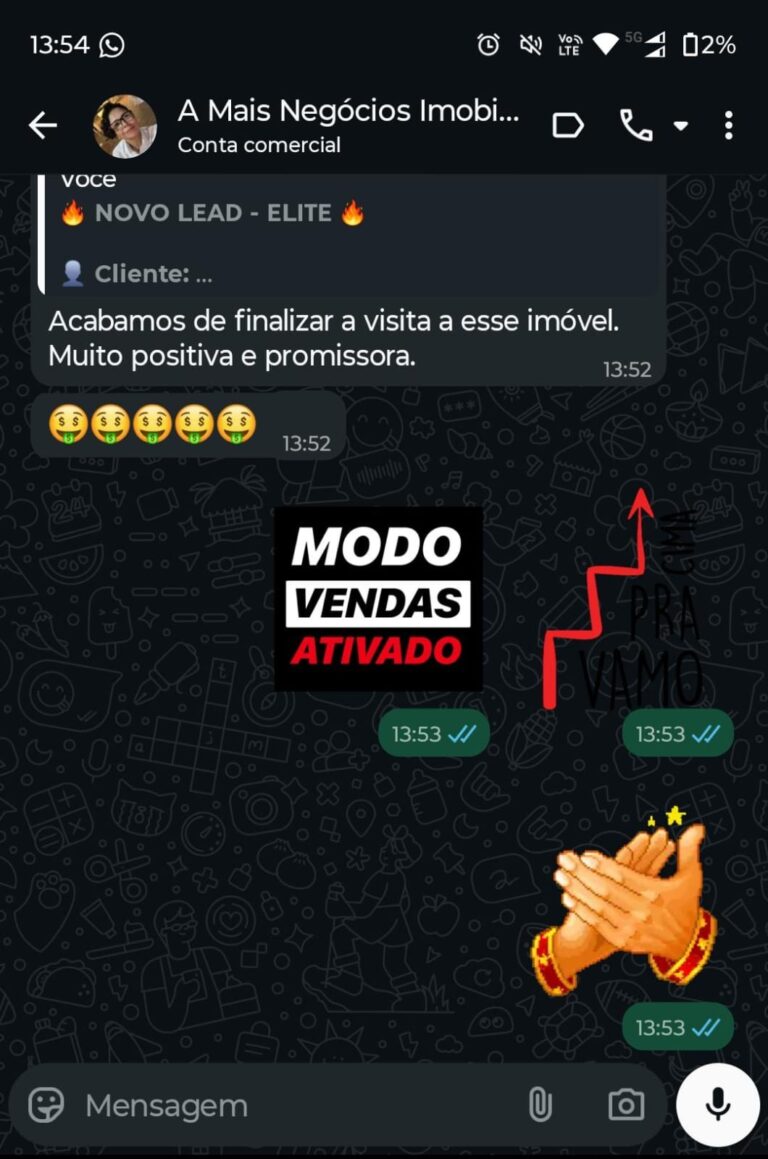The width and height of the screenshot is (768, 1159).
Task: Open the chat label tag icon
Action: (568, 126)
